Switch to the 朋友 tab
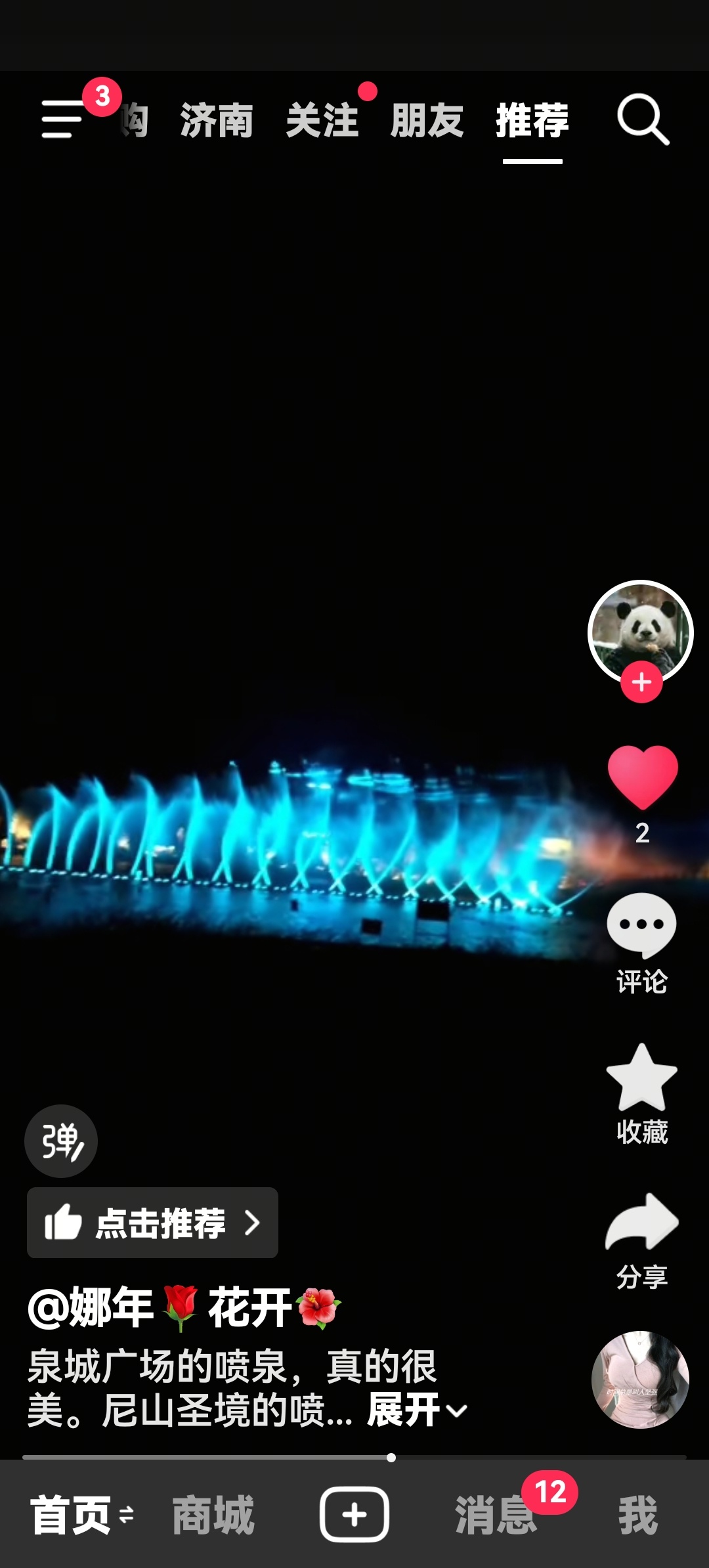Viewport: 709px width, 1568px height. click(427, 121)
